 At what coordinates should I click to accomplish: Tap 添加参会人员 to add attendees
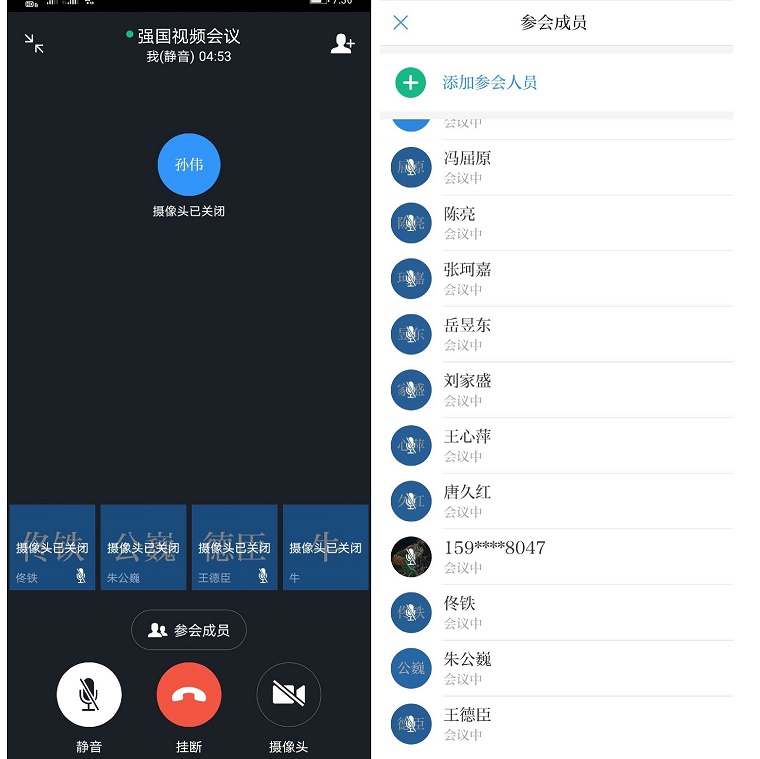click(489, 82)
